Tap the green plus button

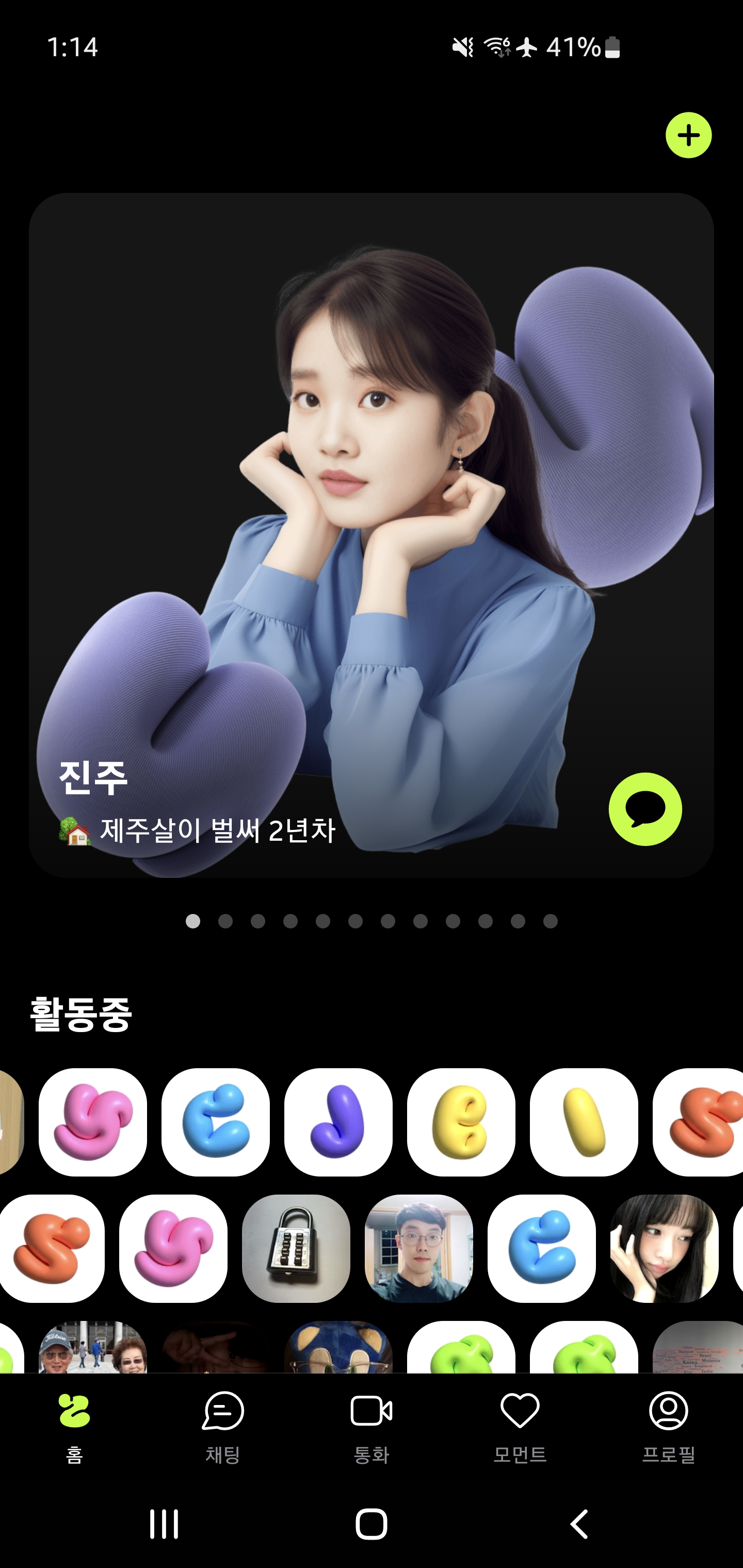click(x=688, y=135)
